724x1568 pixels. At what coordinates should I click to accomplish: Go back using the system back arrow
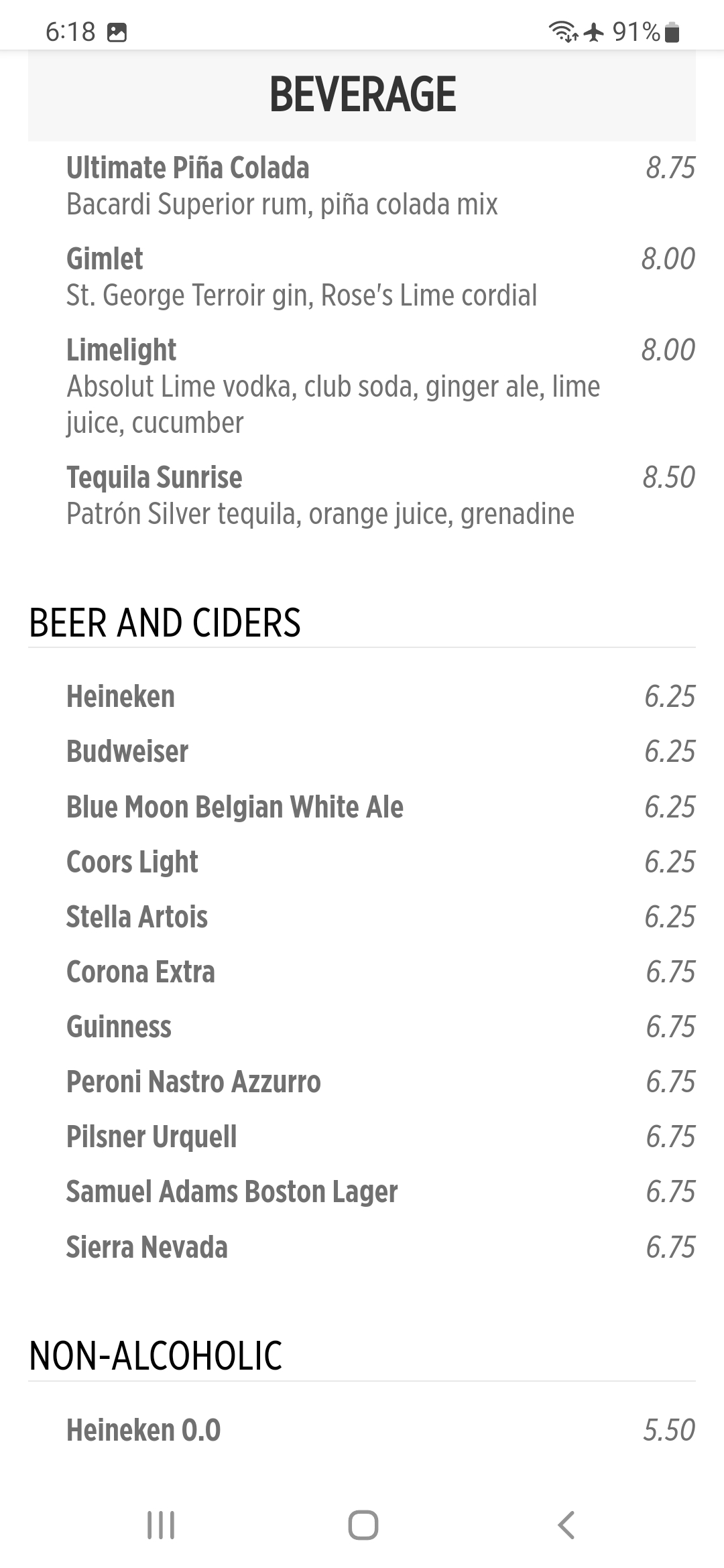click(x=566, y=1525)
